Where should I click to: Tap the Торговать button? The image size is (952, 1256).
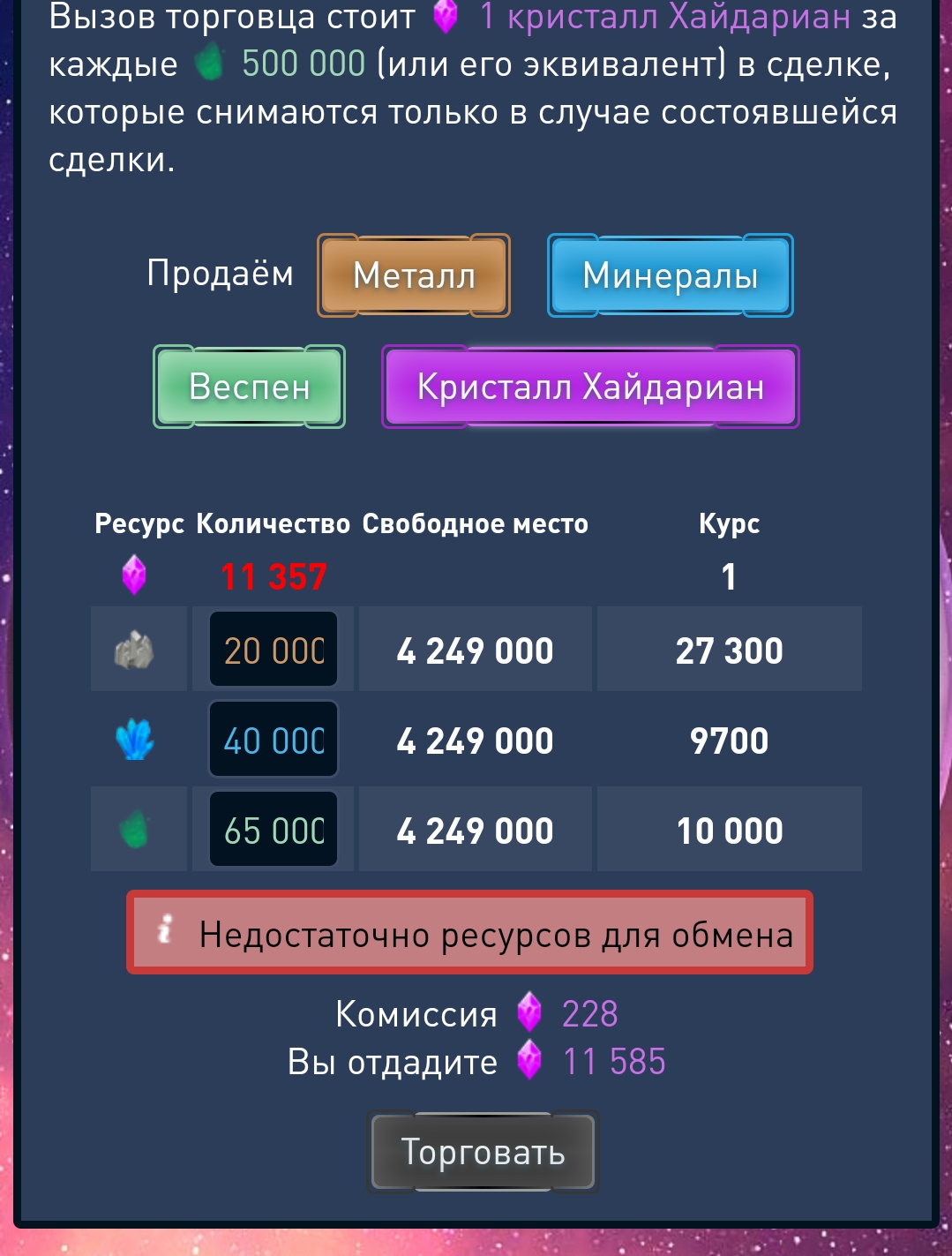pos(483,1152)
